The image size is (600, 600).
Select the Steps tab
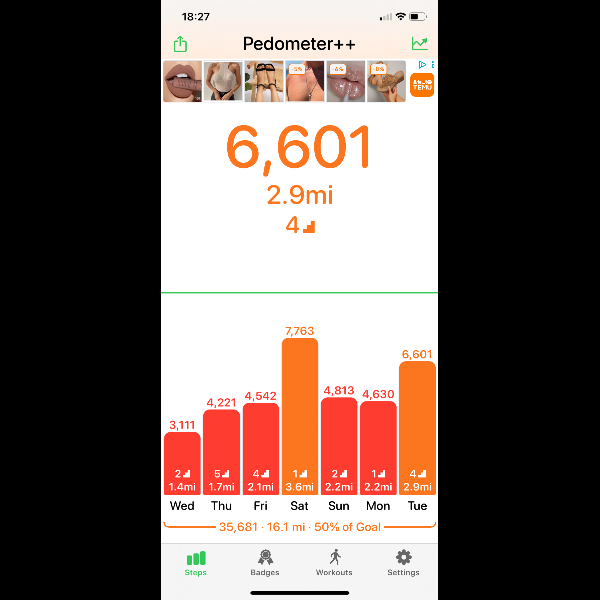[x=196, y=562]
